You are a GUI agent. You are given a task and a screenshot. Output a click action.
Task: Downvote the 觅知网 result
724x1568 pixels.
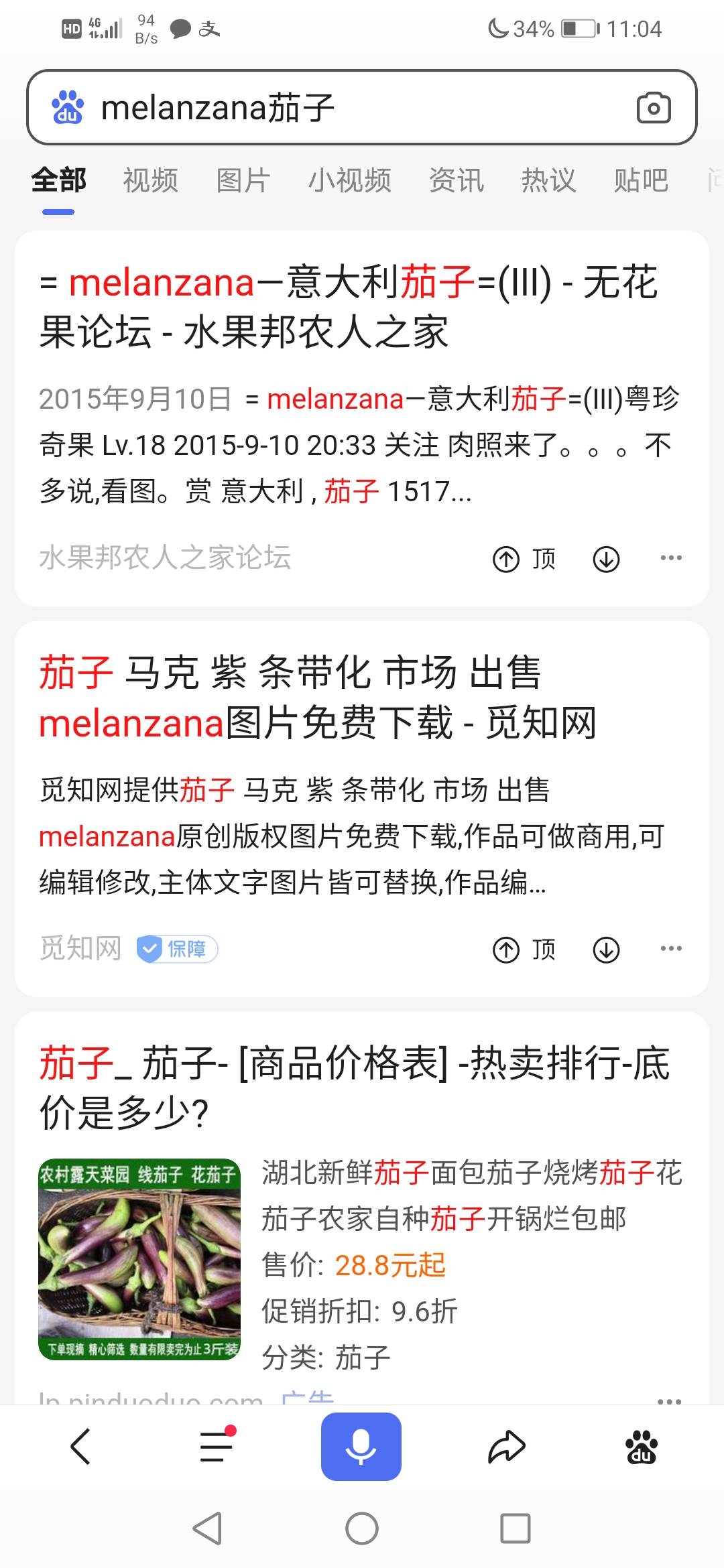click(x=606, y=950)
